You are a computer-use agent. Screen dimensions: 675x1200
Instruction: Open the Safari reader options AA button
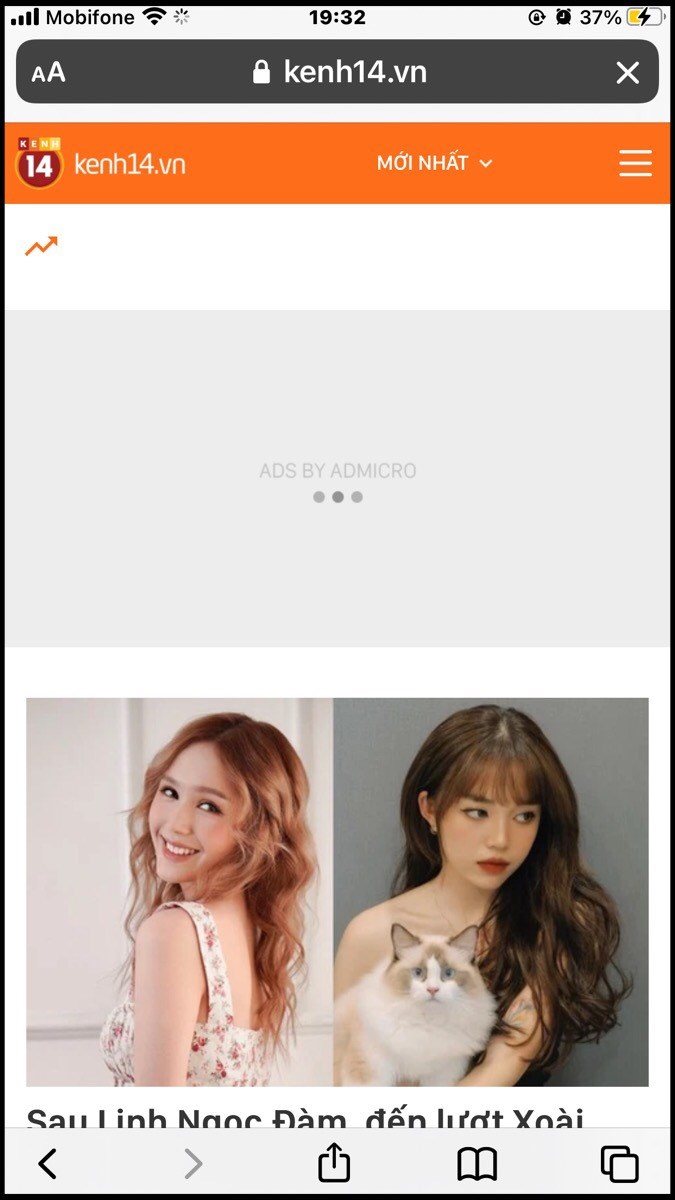click(48, 72)
